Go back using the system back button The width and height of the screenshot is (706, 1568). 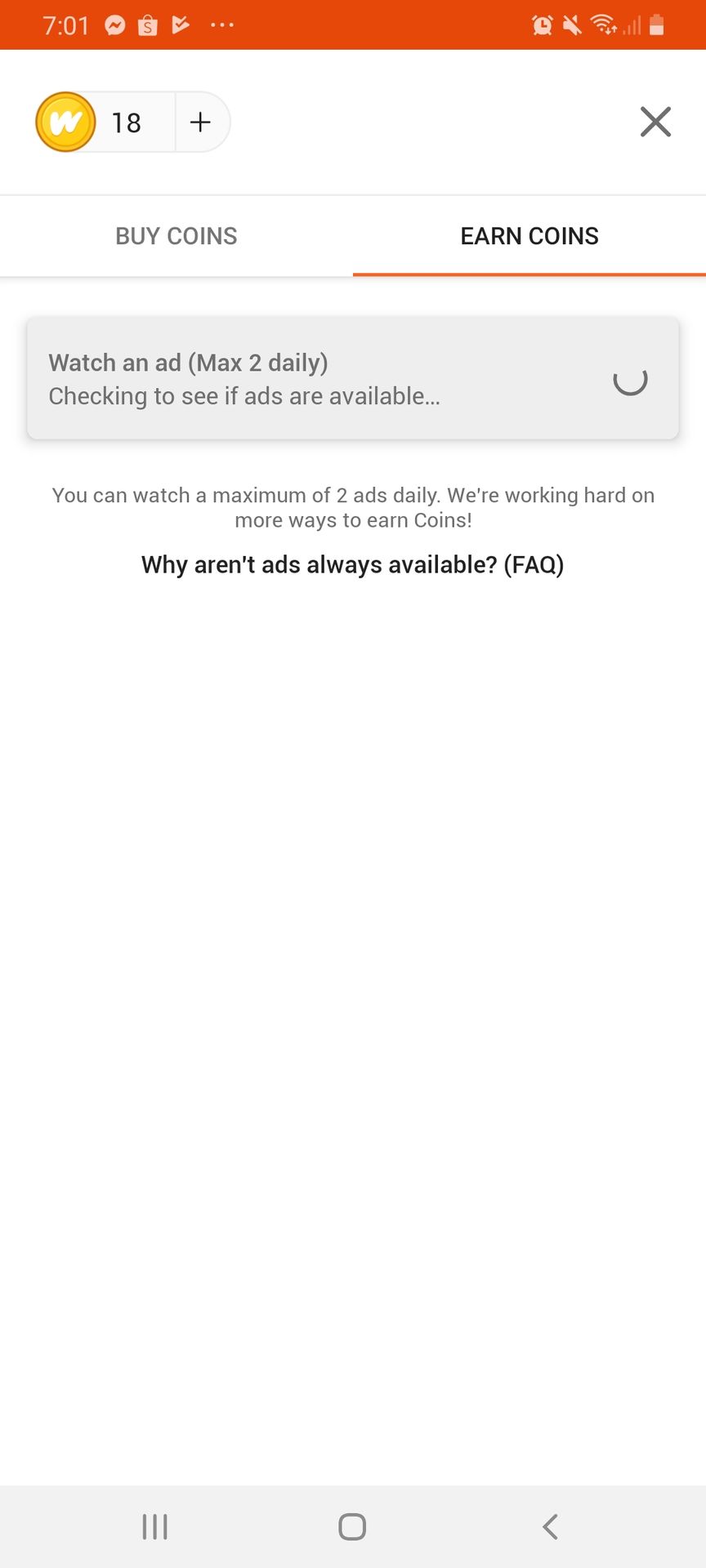pyautogui.click(x=550, y=1526)
